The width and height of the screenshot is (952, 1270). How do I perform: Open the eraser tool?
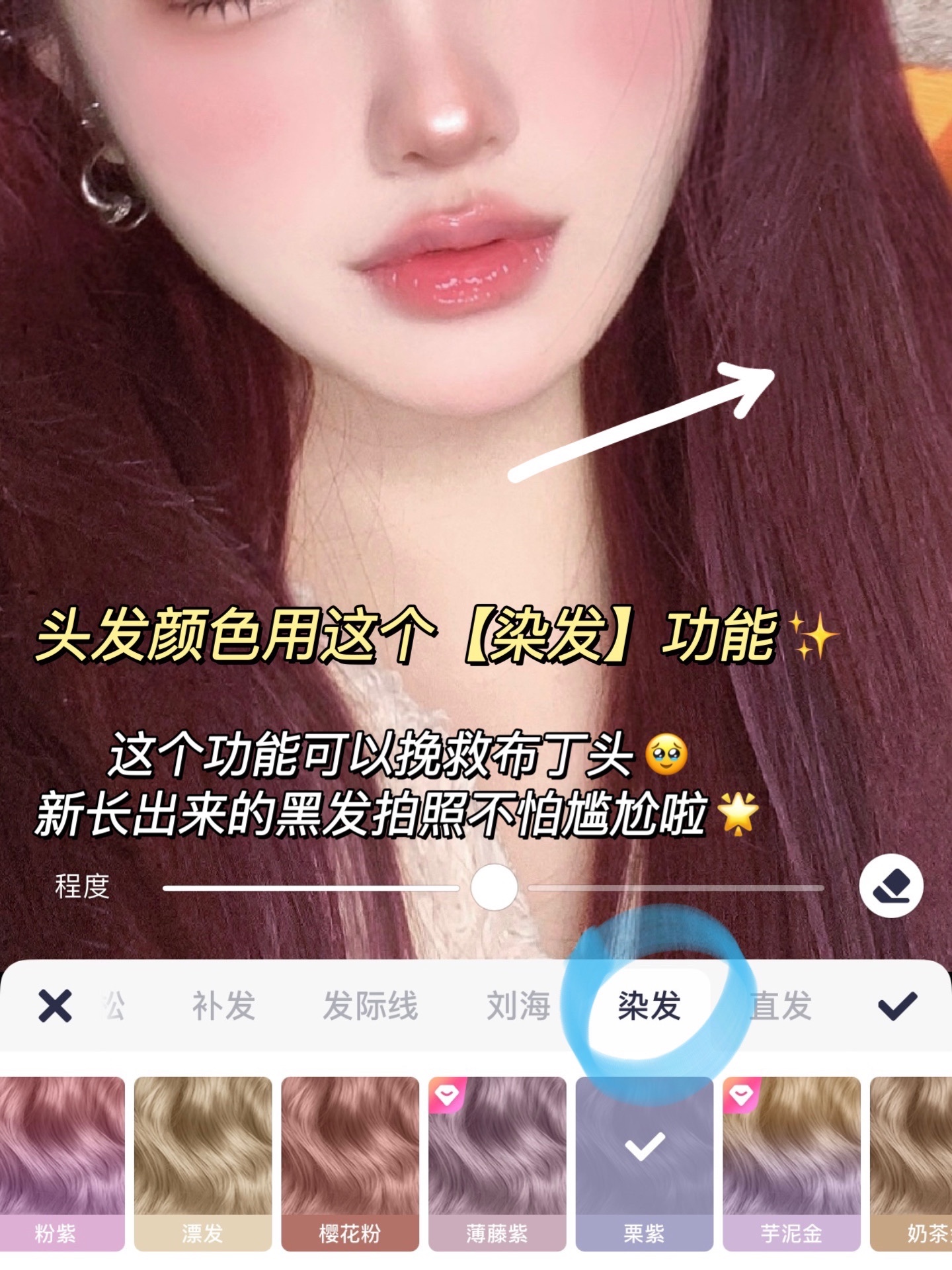[x=891, y=887]
